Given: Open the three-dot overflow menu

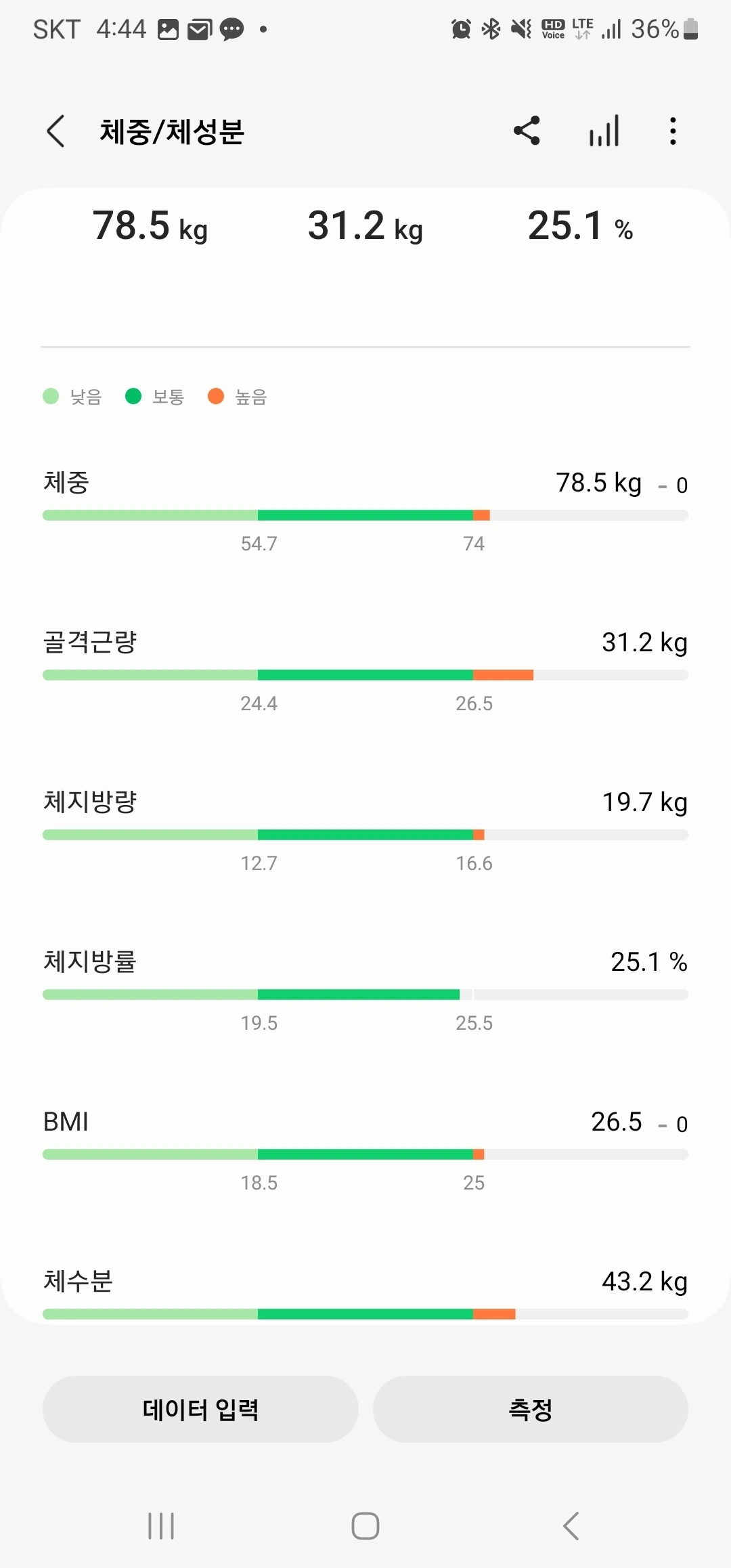Looking at the screenshot, I should click(x=672, y=131).
